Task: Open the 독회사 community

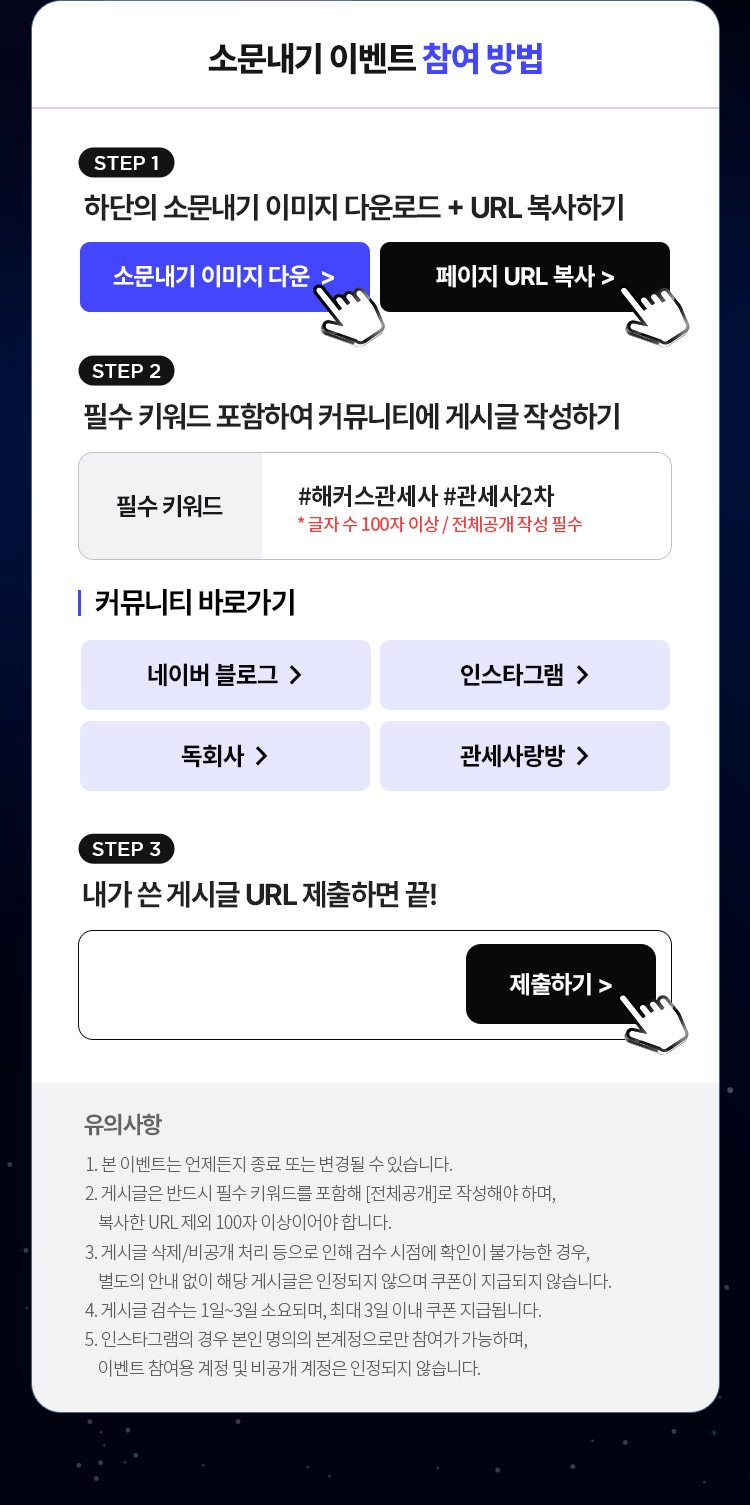Action: tap(225, 756)
